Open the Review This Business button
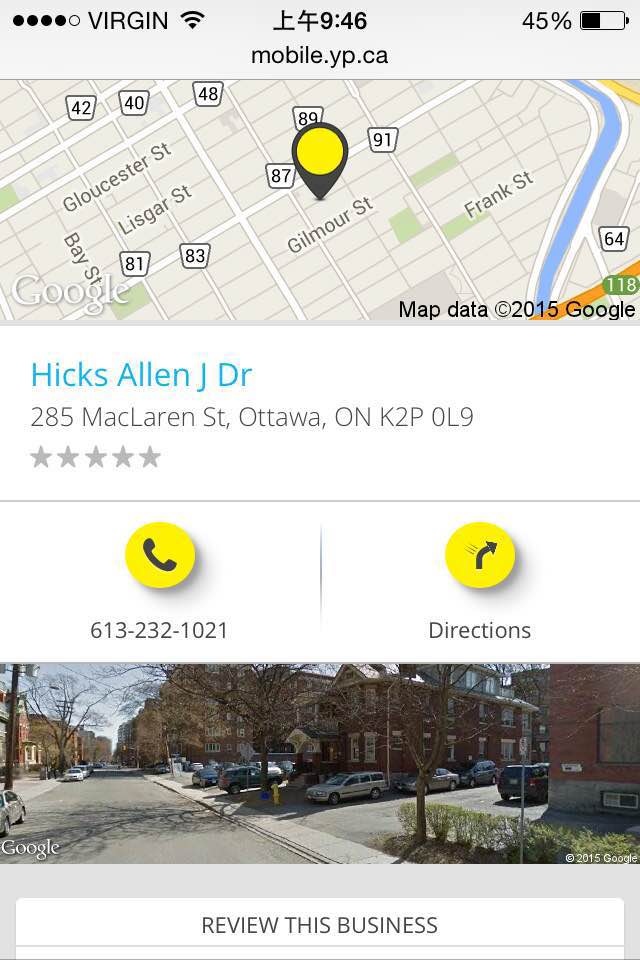The height and width of the screenshot is (960, 640). click(320, 925)
